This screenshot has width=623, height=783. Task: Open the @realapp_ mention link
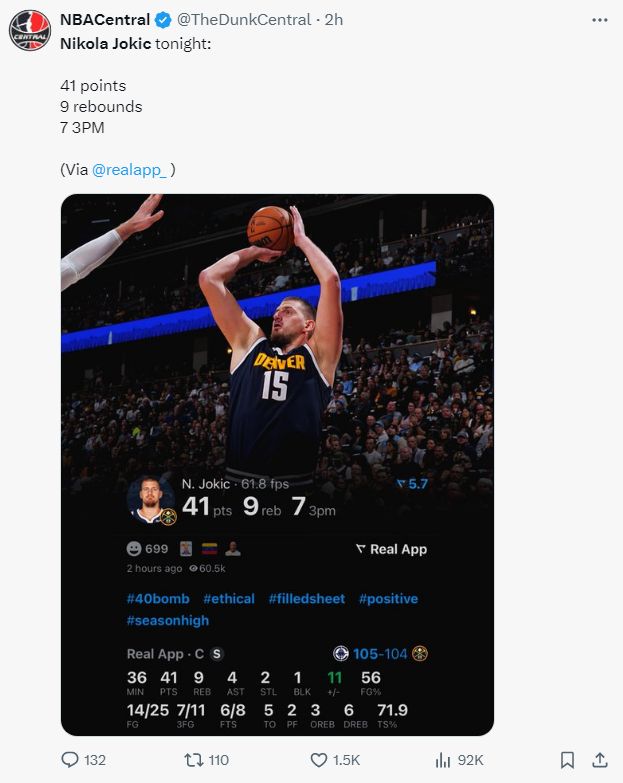coord(130,170)
